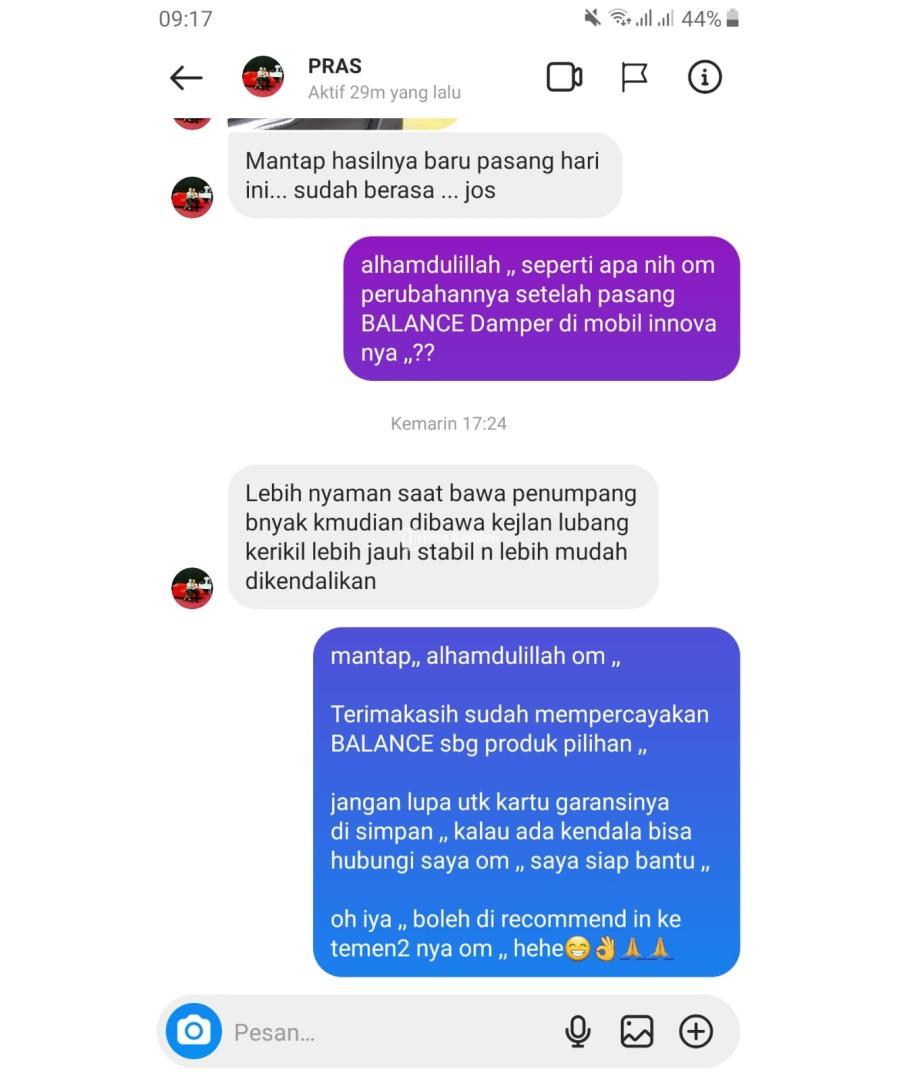This screenshot has height=1080, width=899.
Task: Go back using the back arrow
Action: point(186,78)
